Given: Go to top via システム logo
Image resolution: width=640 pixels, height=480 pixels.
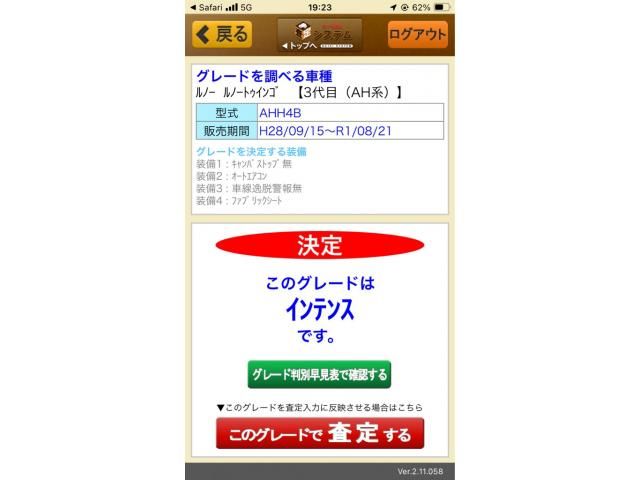Looking at the screenshot, I should click(x=319, y=35).
